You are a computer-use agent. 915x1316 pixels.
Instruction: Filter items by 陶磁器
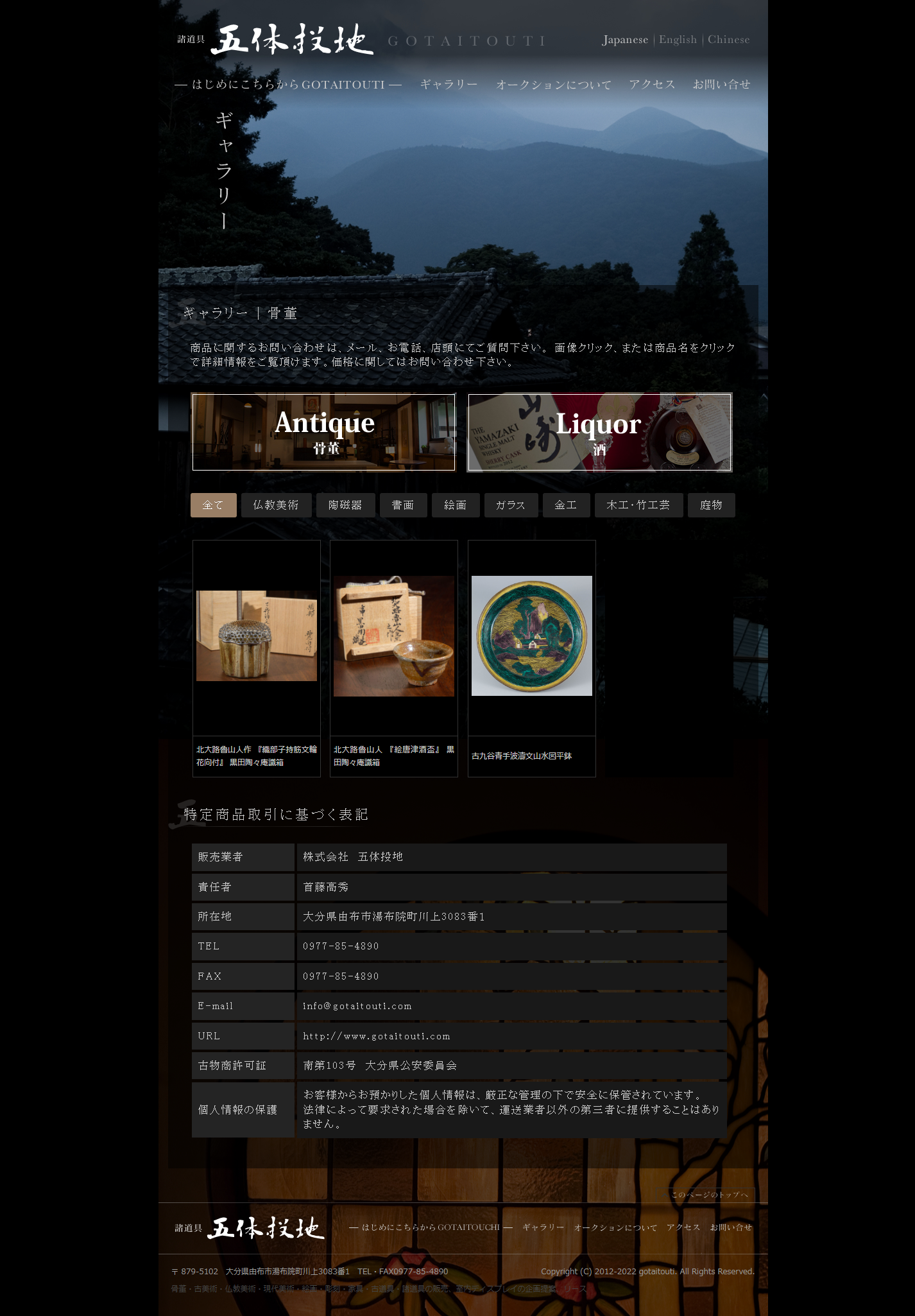pos(345,505)
